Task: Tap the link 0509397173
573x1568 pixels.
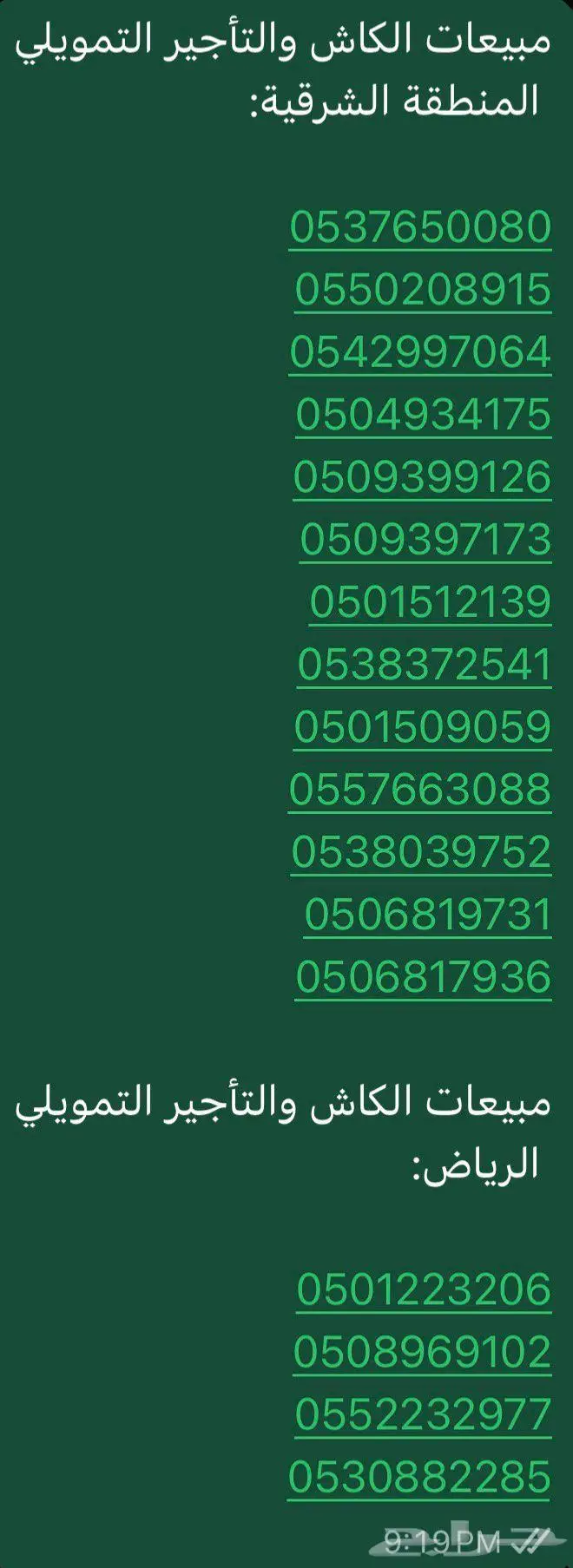Action: (x=425, y=540)
